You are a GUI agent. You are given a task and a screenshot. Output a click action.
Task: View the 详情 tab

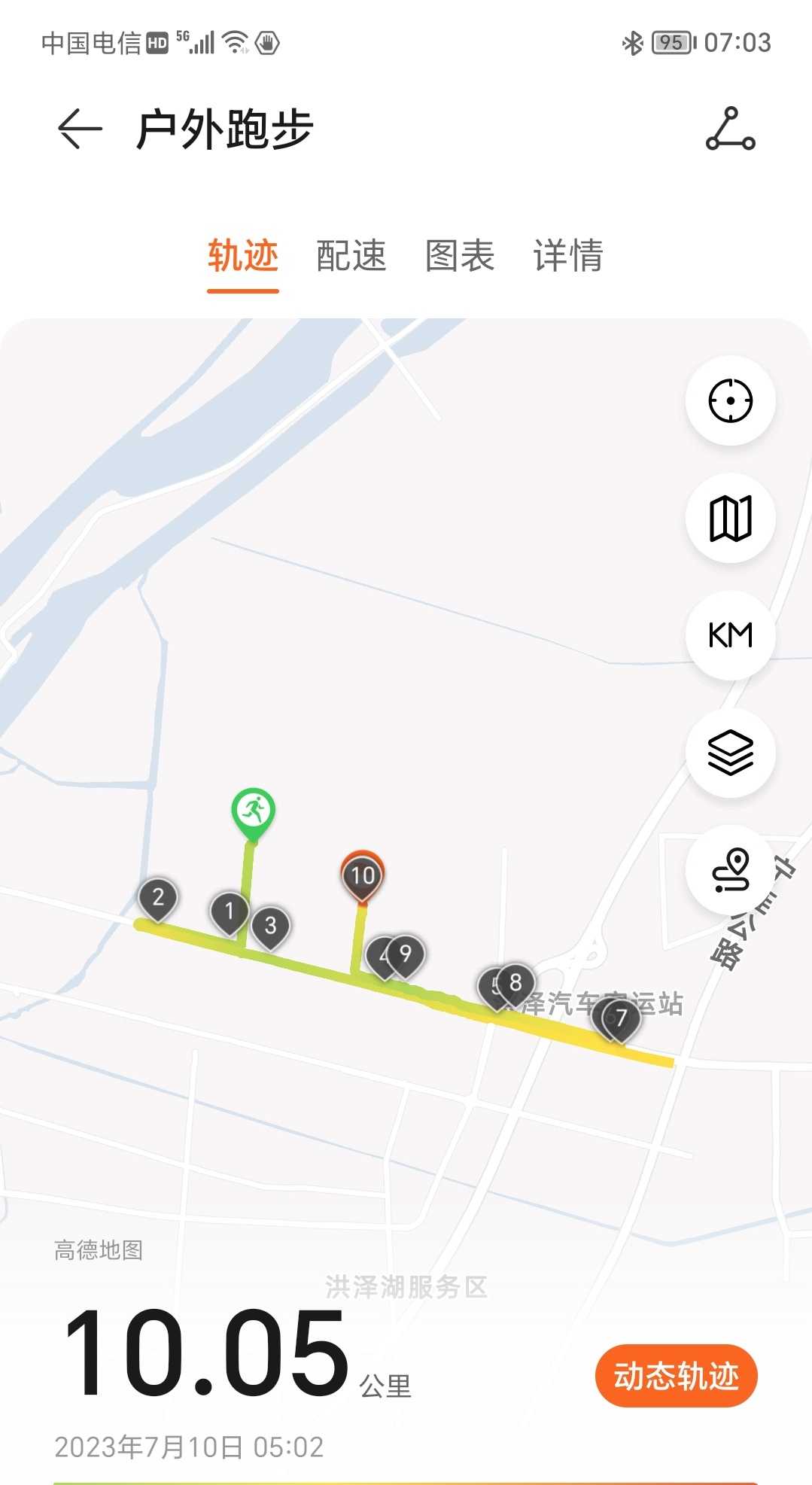point(568,255)
